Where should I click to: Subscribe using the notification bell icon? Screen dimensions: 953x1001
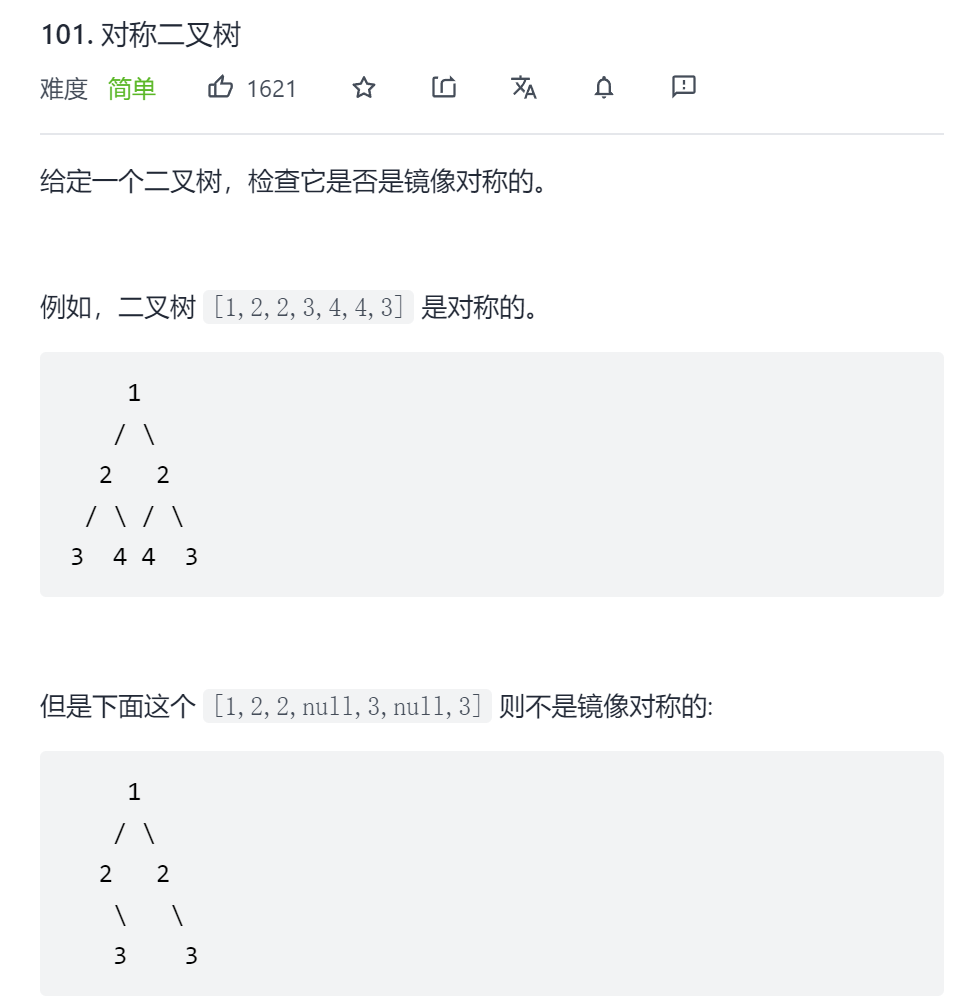coord(603,88)
